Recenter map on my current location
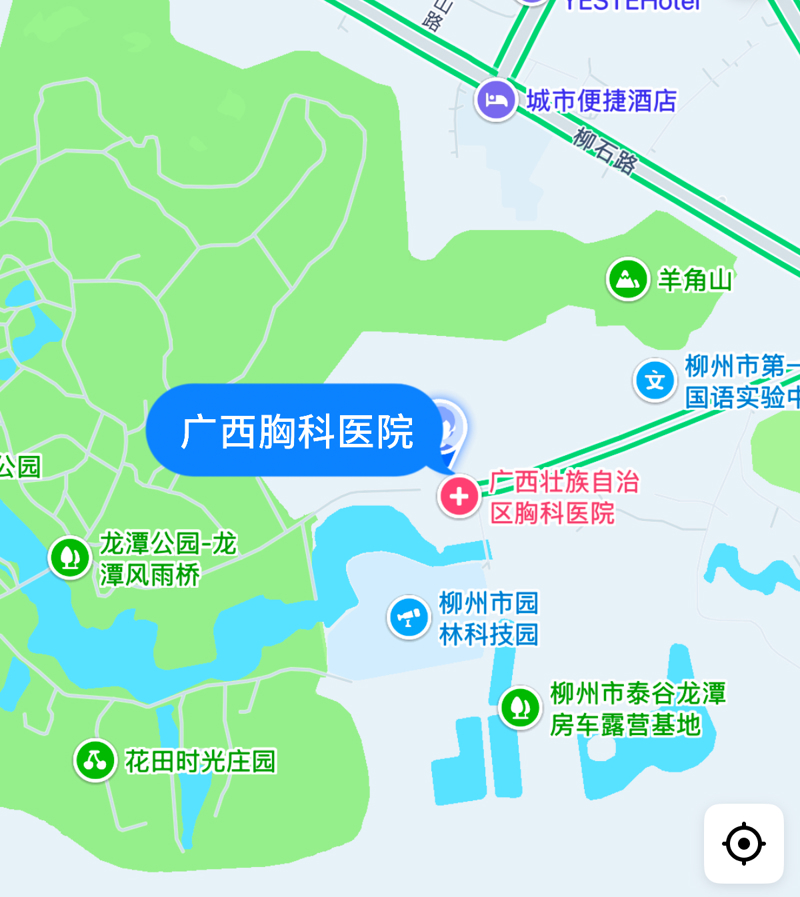This screenshot has width=800, height=897. pyautogui.click(x=743, y=844)
